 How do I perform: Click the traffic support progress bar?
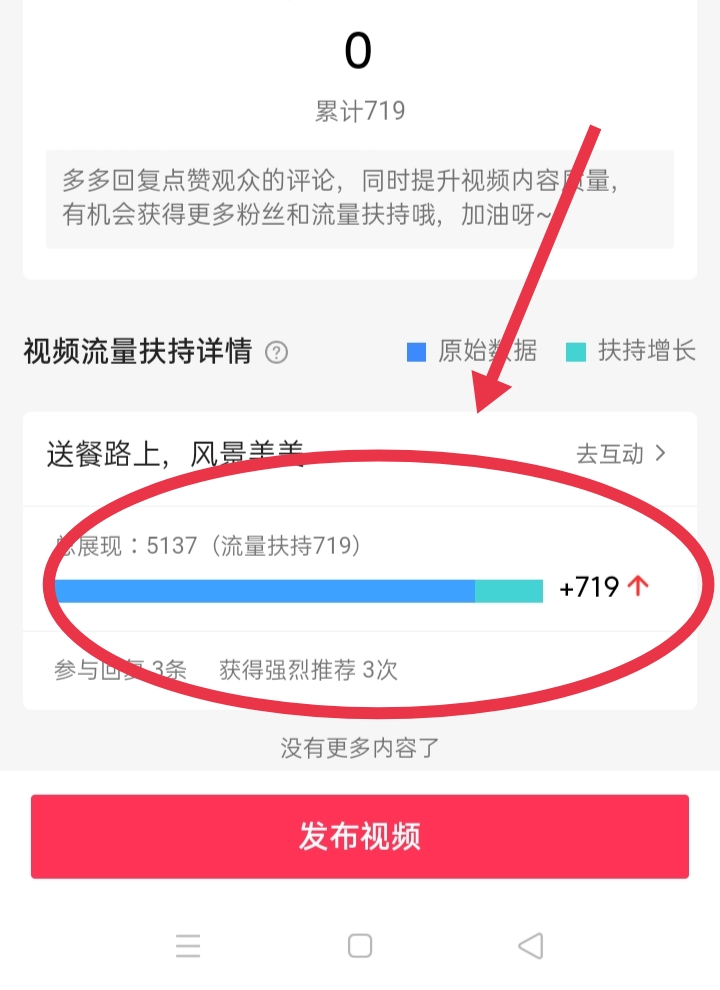[x=300, y=590]
